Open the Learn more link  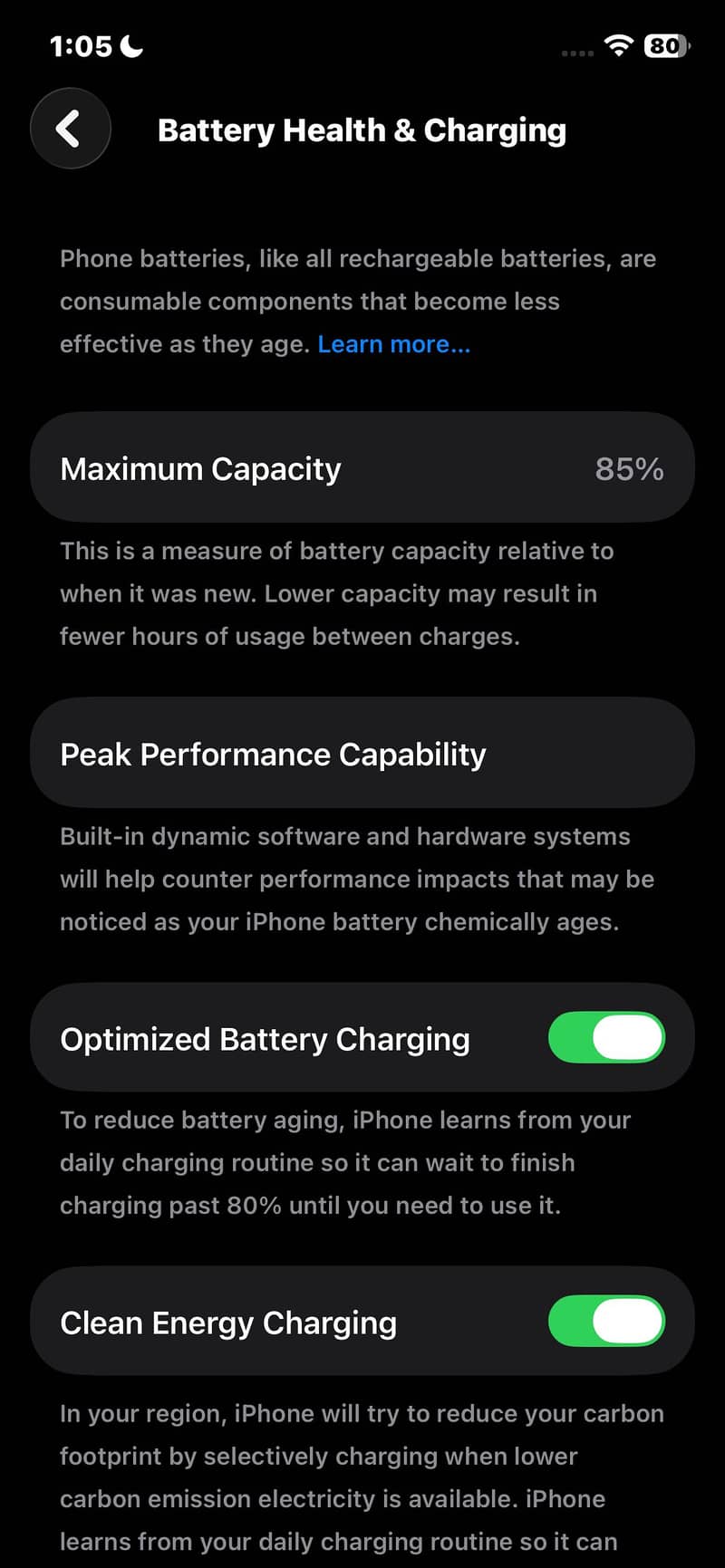pyautogui.click(x=393, y=344)
